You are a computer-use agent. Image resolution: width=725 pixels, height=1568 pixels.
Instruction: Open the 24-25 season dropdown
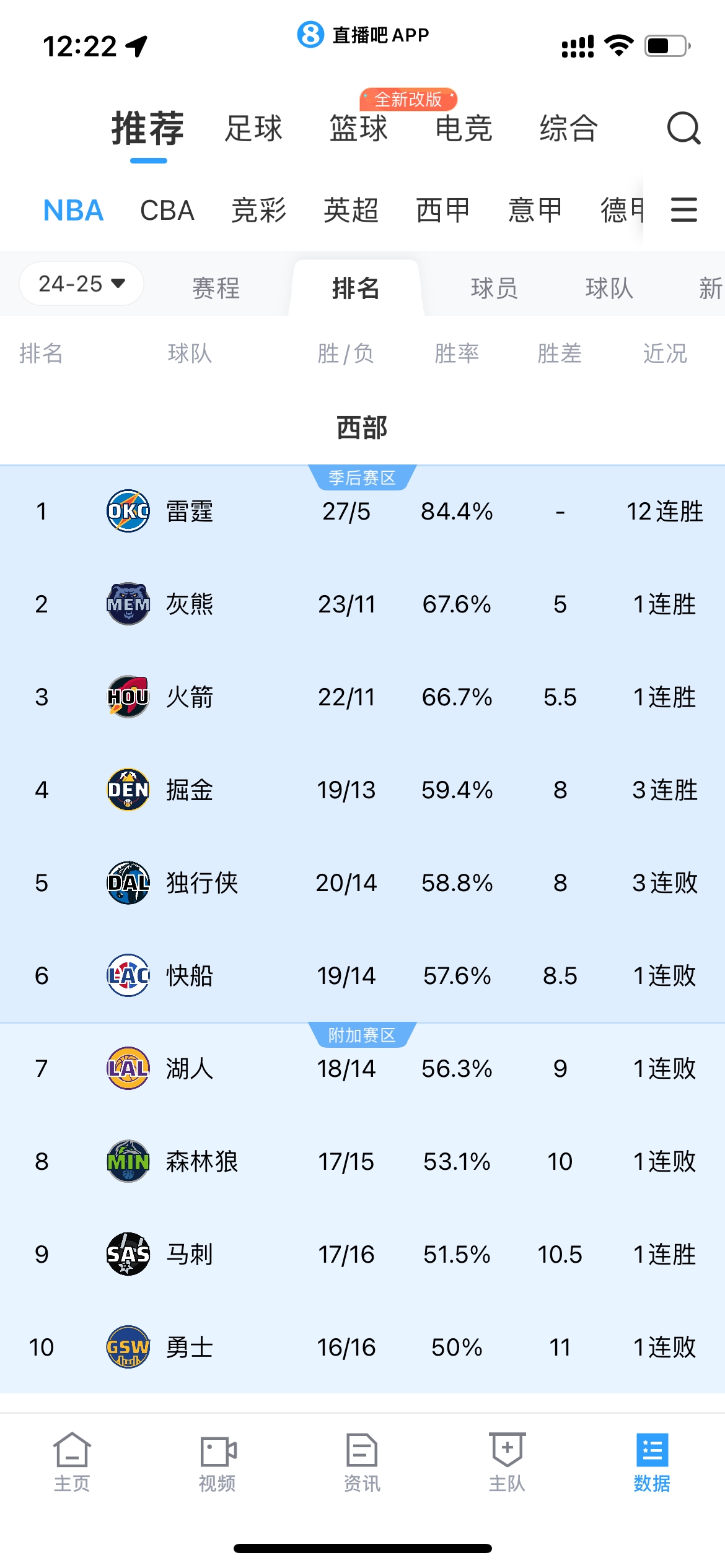pos(81,284)
